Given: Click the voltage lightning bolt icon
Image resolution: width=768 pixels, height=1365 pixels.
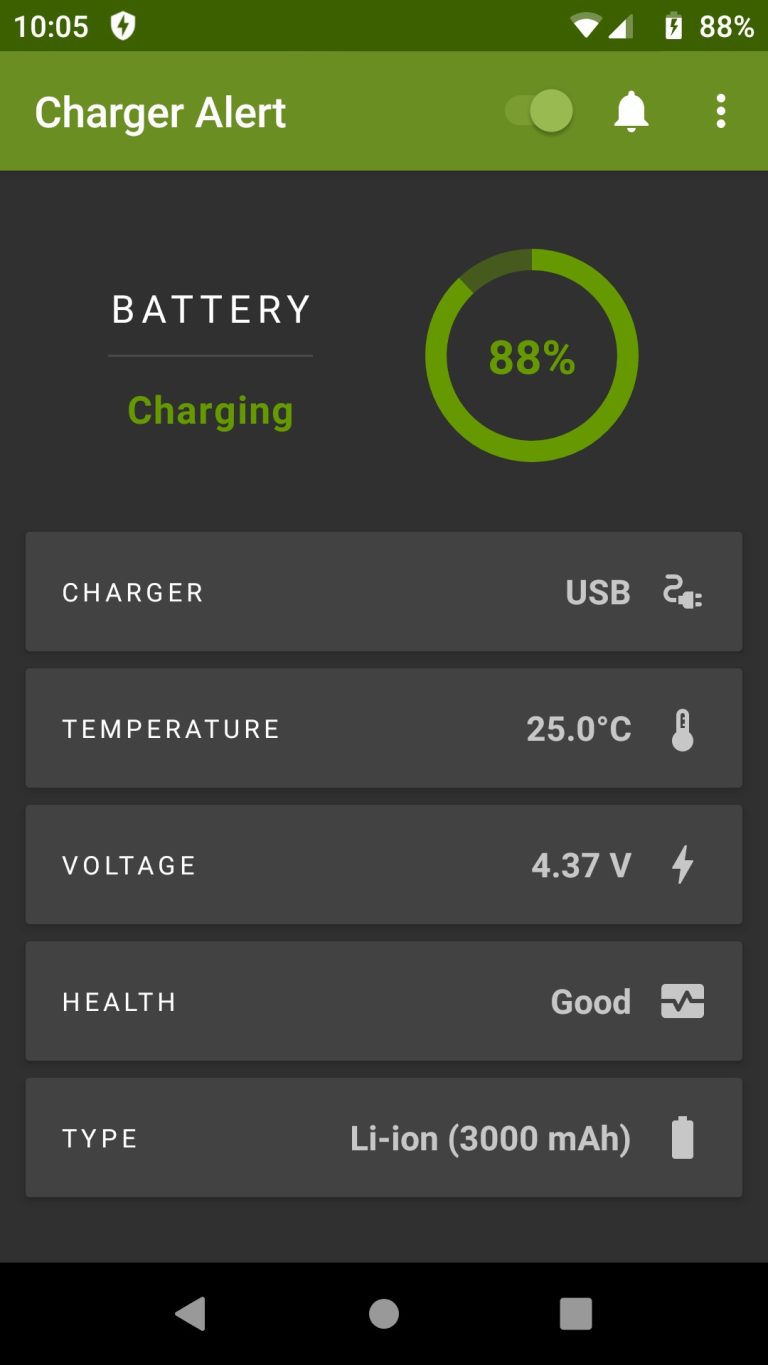Looking at the screenshot, I should point(683,864).
